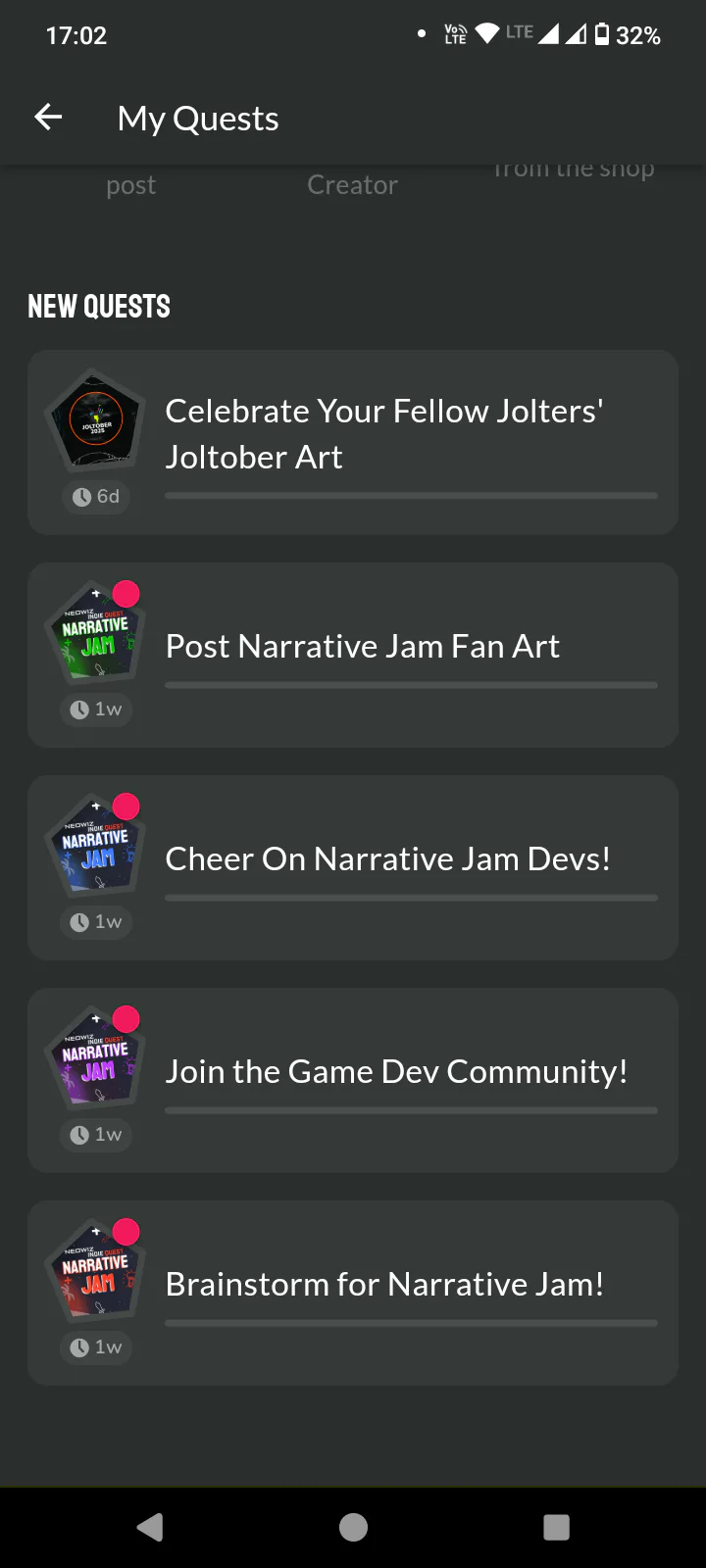Image resolution: width=706 pixels, height=1568 pixels.
Task: Open recent apps from the navigation bar
Action: 556,1527
